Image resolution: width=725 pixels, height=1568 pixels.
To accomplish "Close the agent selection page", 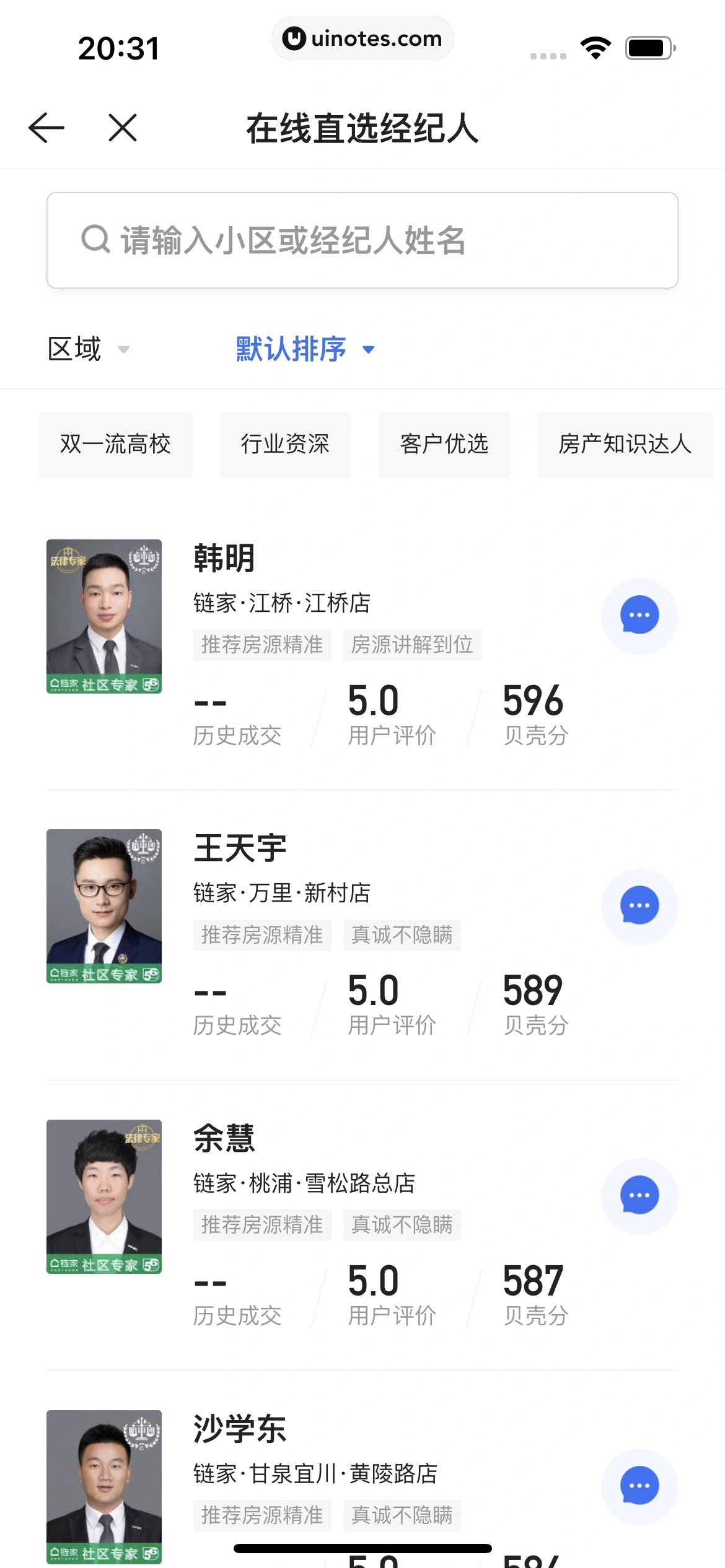I will click(123, 128).
